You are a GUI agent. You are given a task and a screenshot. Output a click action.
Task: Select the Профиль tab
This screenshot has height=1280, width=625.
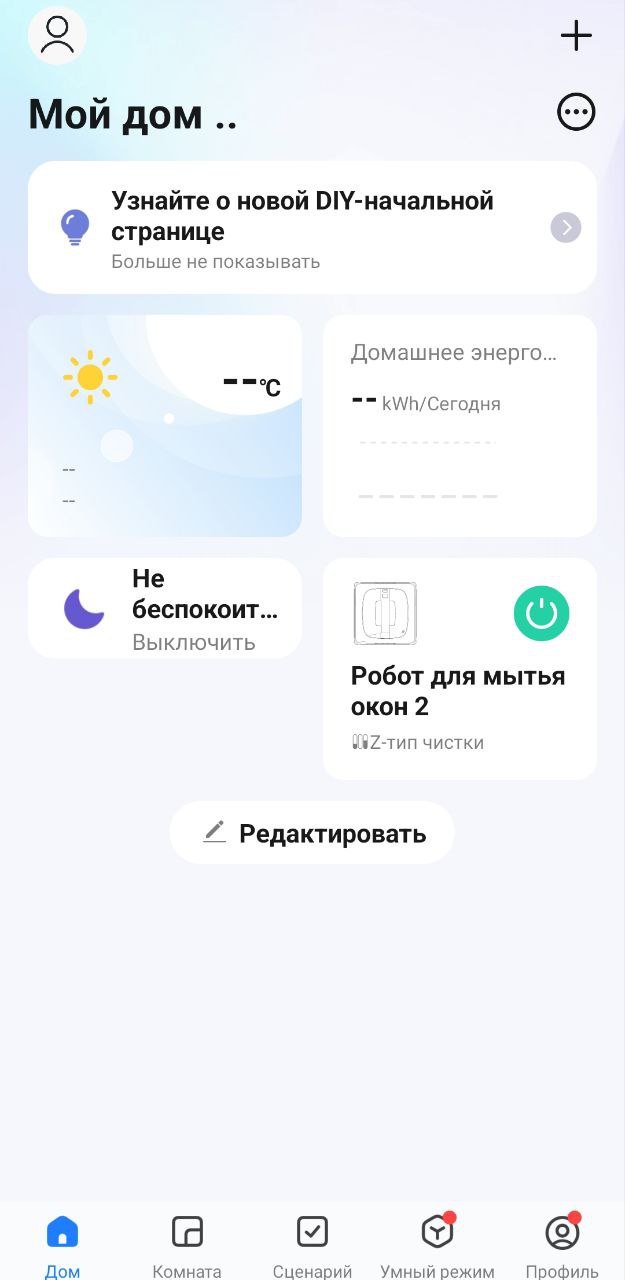tap(562, 1243)
